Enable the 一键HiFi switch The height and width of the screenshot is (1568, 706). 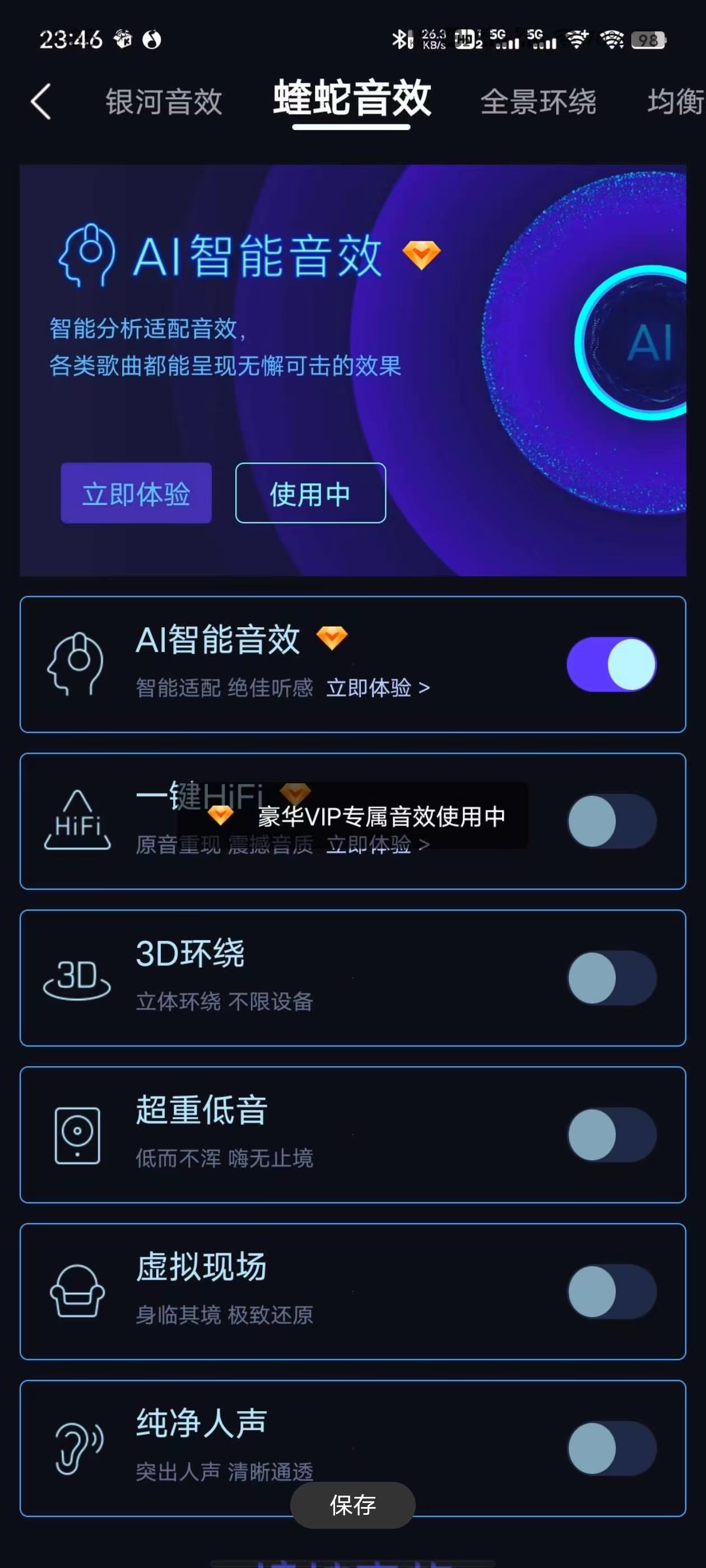pos(611,821)
